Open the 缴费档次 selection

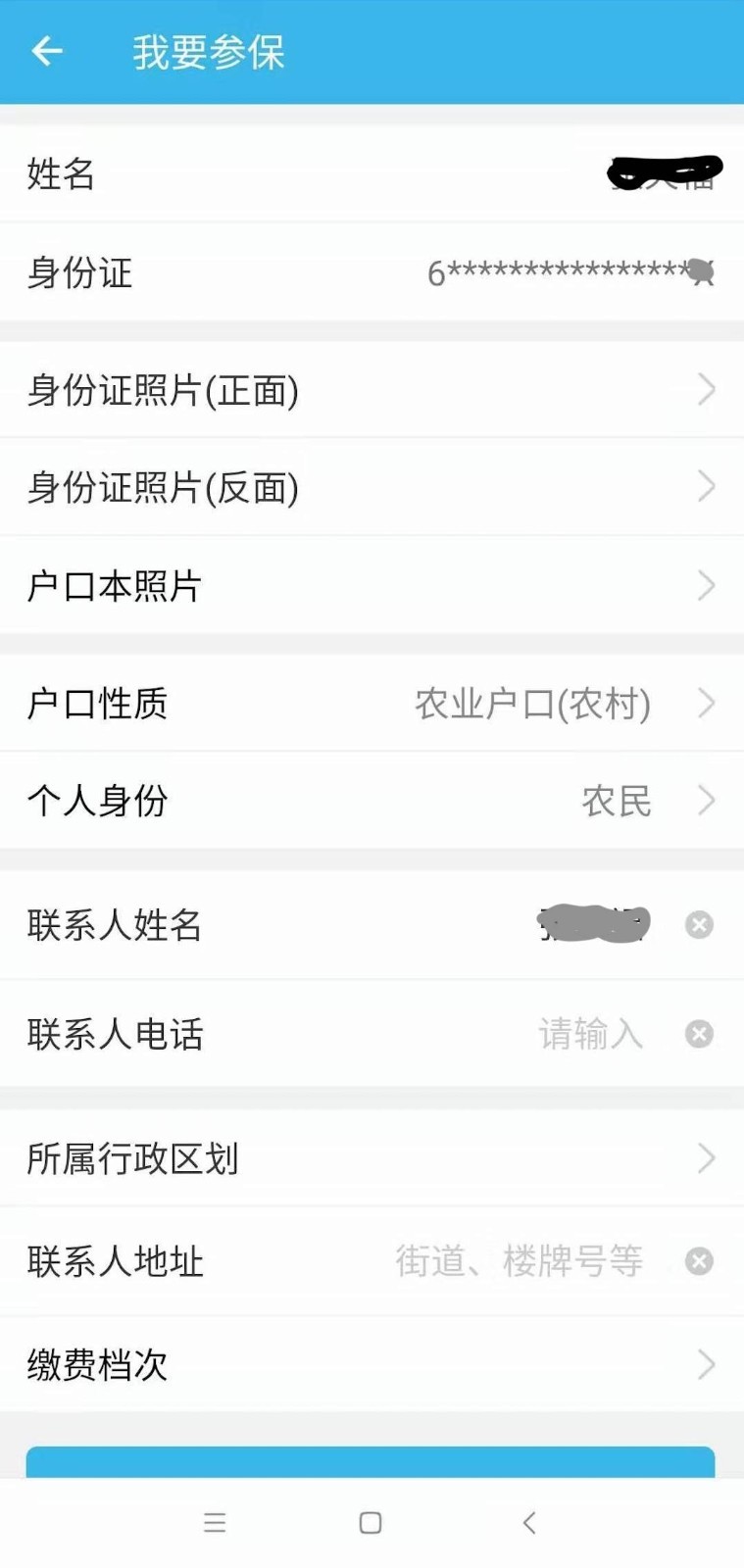372,1363
